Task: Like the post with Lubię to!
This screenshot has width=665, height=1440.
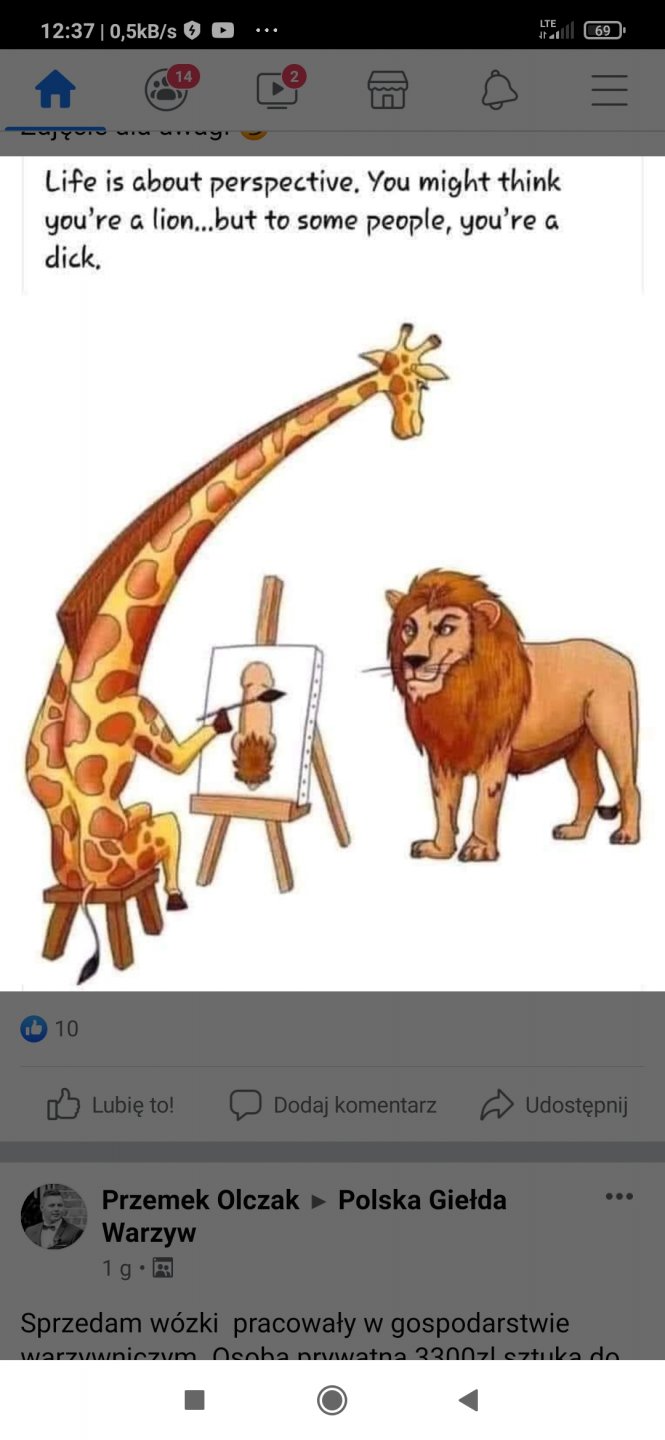Action: click(111, 1105)
